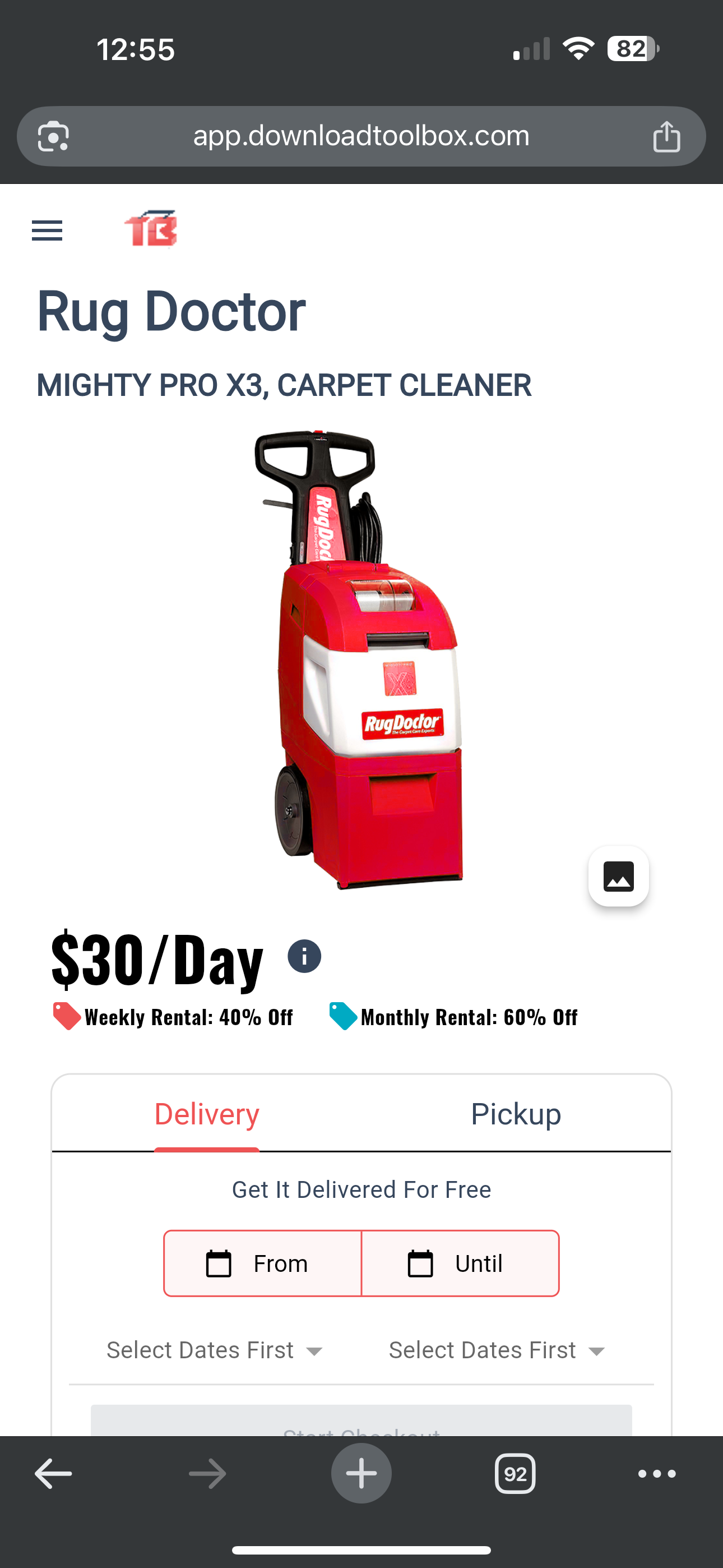
Task: Open the hamburger menu
Action: 47,230
